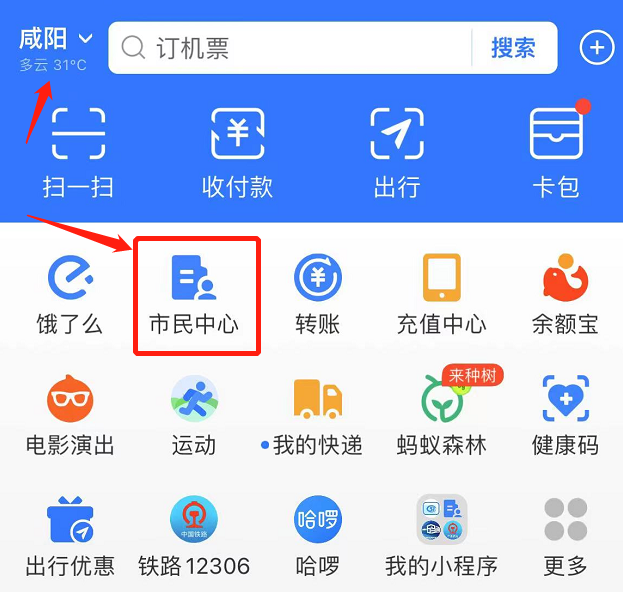Image resolution: width=623 pixels, height=592 pixels.
Task: Launch 饿了么 food delivery
Action: click(x=69, y=294)
